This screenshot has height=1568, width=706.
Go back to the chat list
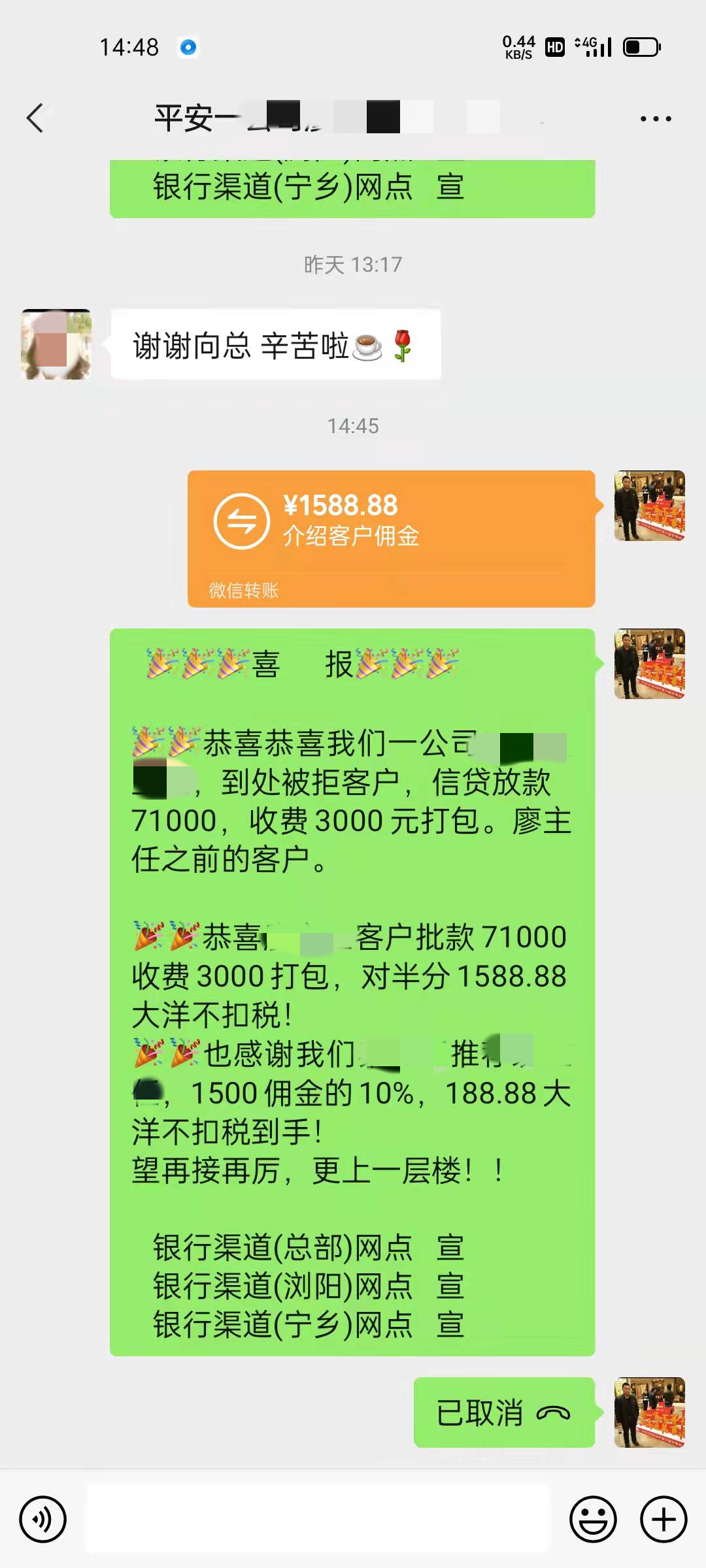[35, 118]
